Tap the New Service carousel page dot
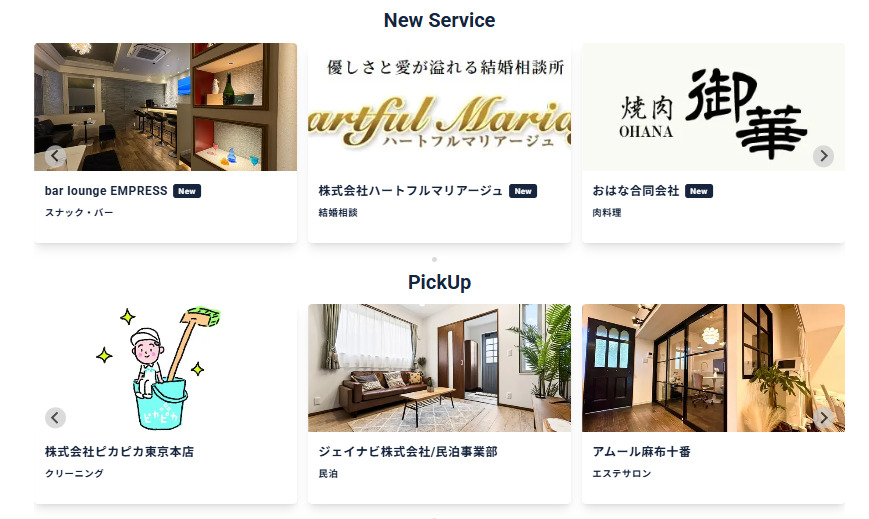The image size is (869, 519). pyautogui.click(x=434, y=259)
